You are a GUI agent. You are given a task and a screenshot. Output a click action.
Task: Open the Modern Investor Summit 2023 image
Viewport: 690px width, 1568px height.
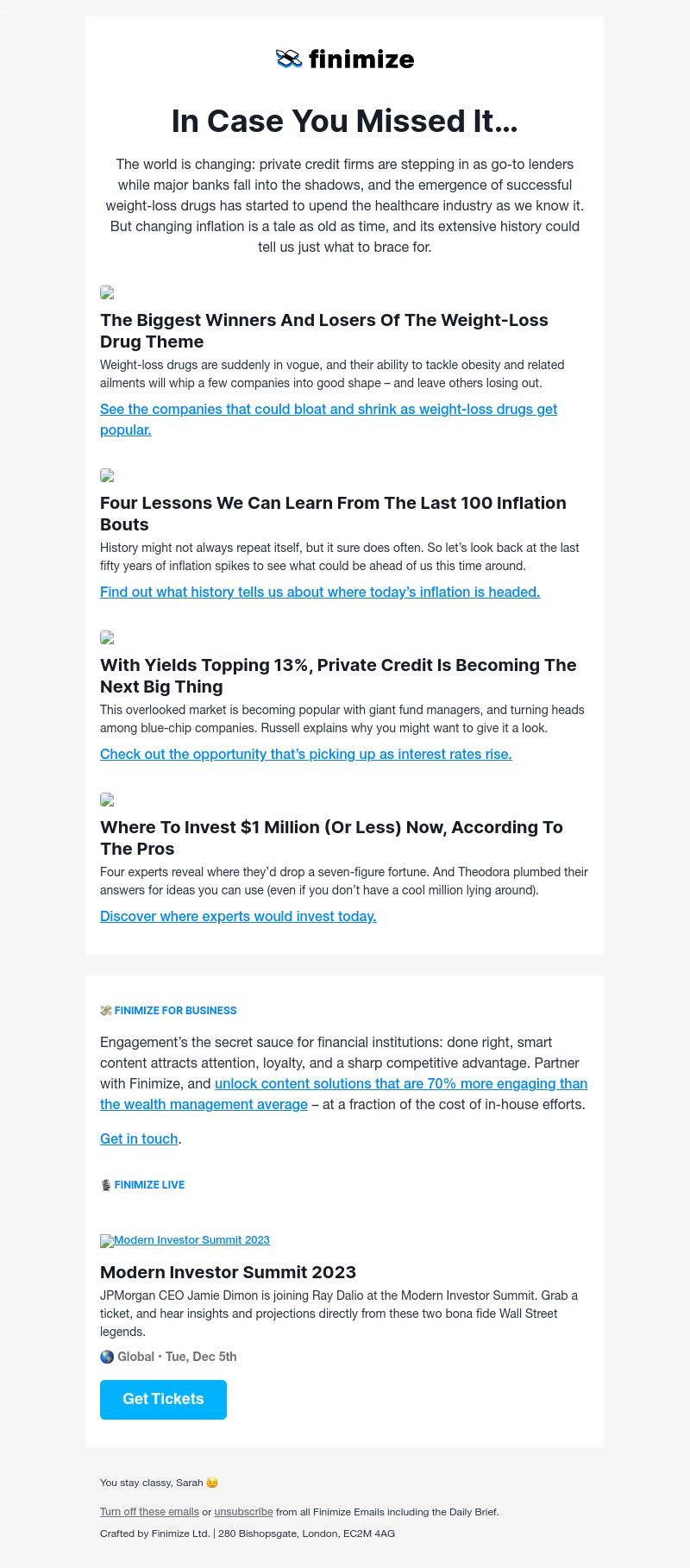click(185, 1240)
